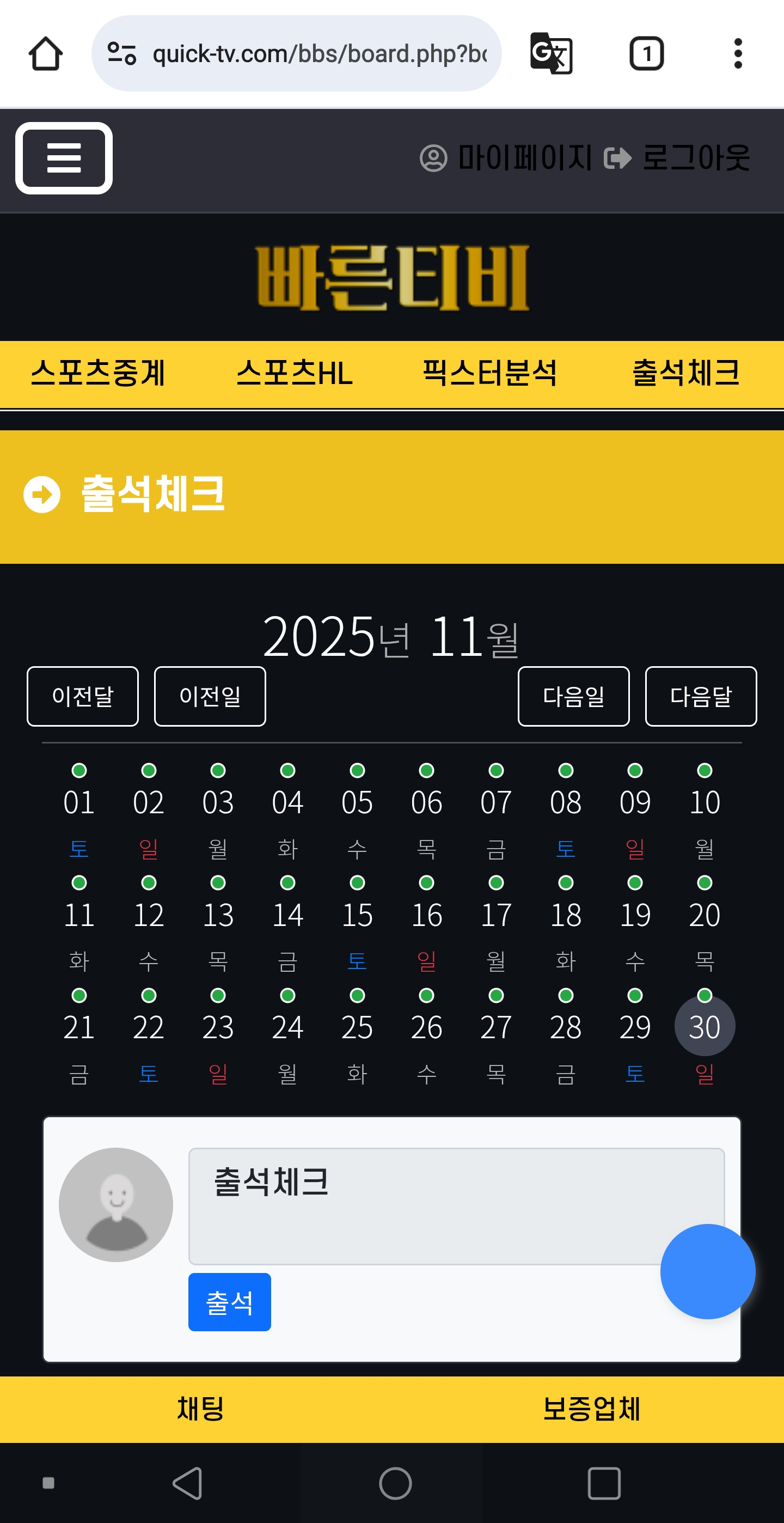Image resolution: width=784 pixels, height=1523 pixels.
Task: Go to 마이페이지
Action: pyautogui.click(x=506, y=158)
